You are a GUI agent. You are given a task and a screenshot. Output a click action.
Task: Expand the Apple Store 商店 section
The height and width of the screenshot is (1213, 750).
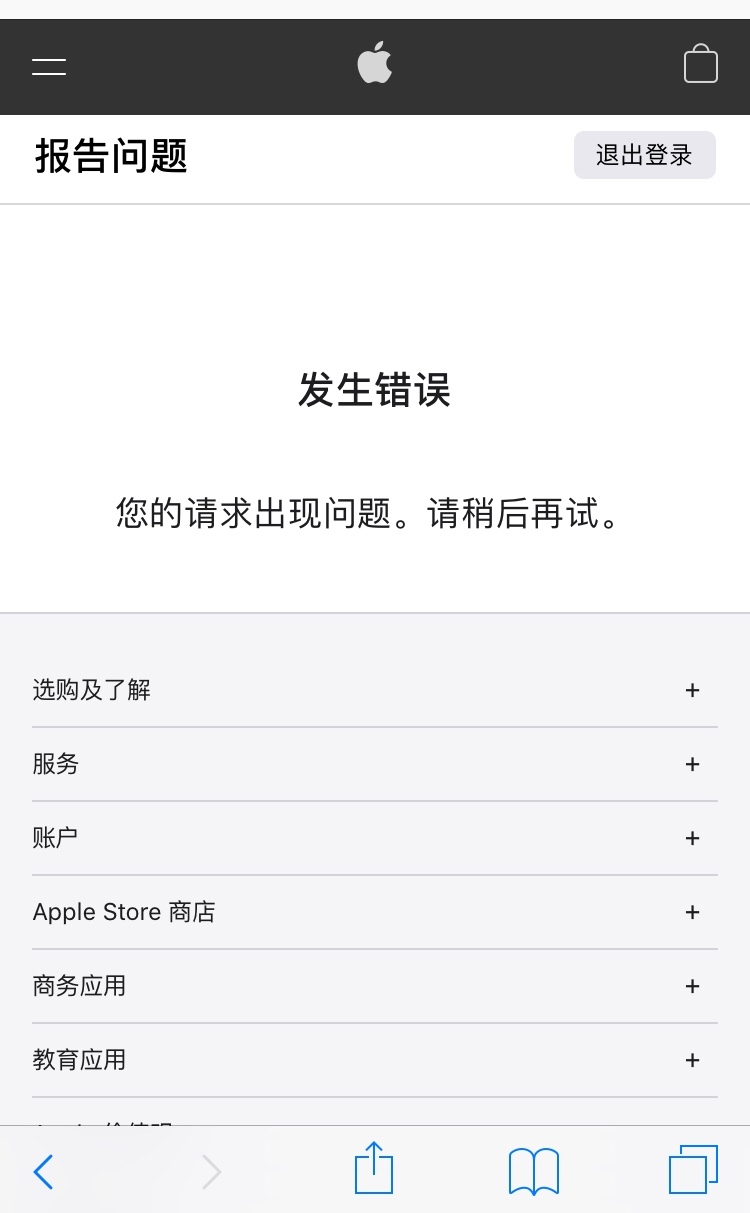(691, 912)
